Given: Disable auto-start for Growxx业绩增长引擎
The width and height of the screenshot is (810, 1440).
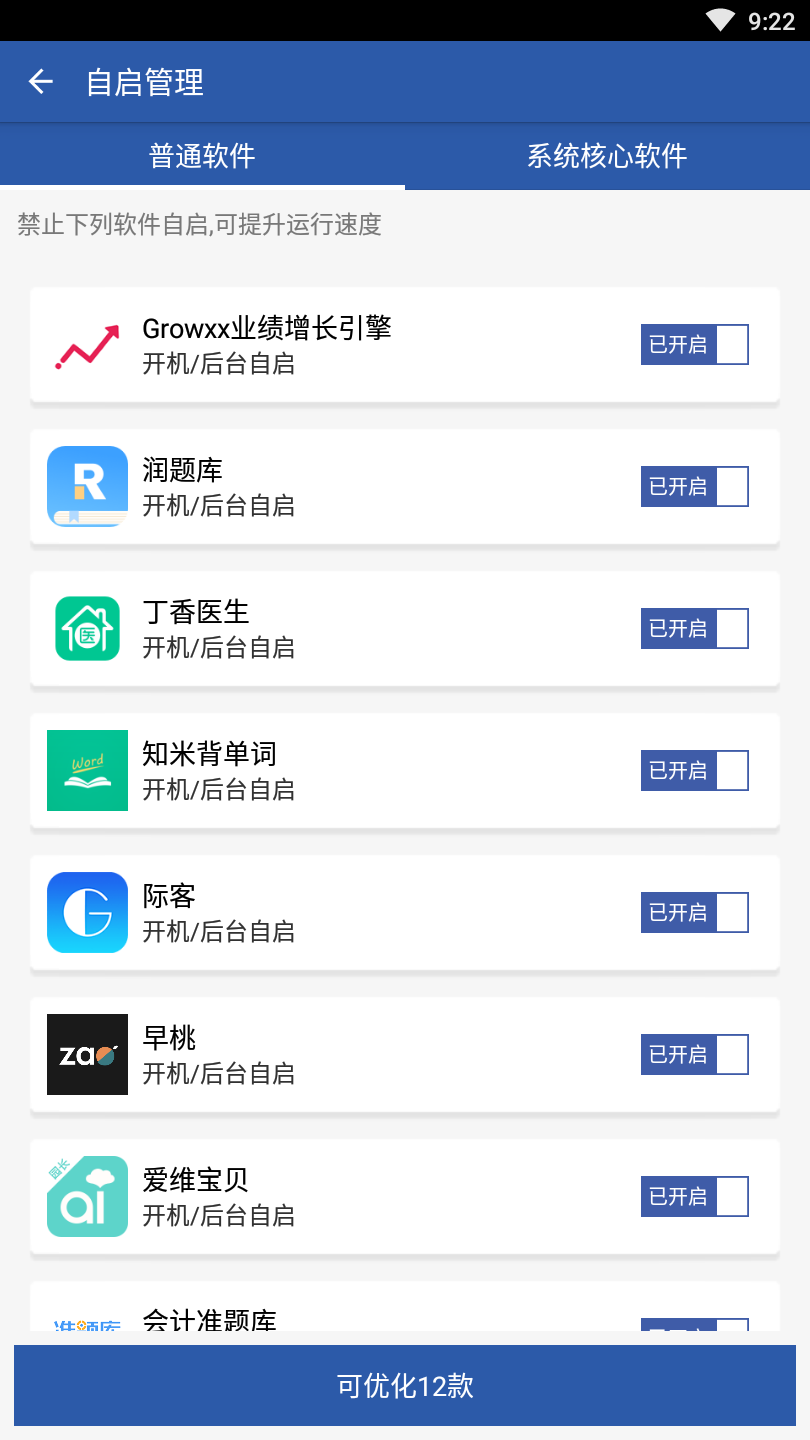Looking at the screenshot, I should (694, 344).
